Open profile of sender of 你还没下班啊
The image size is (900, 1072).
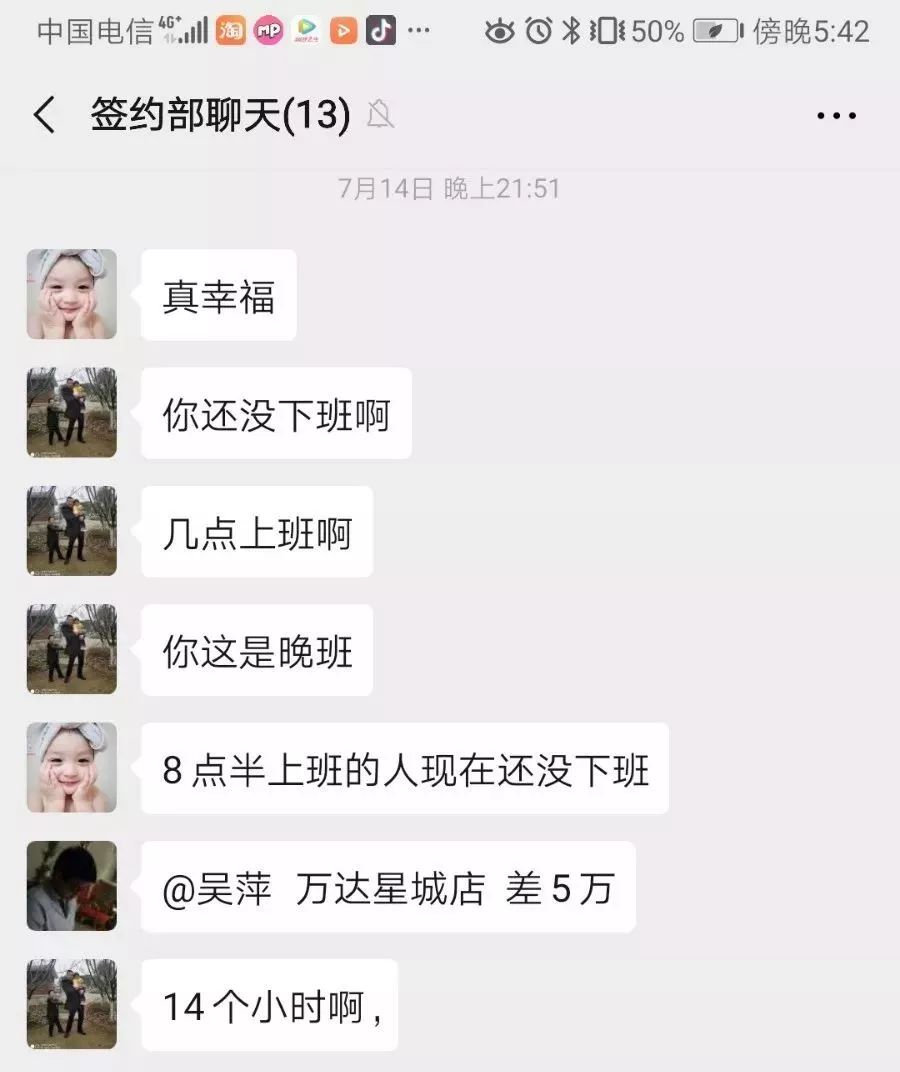[71, 412]
